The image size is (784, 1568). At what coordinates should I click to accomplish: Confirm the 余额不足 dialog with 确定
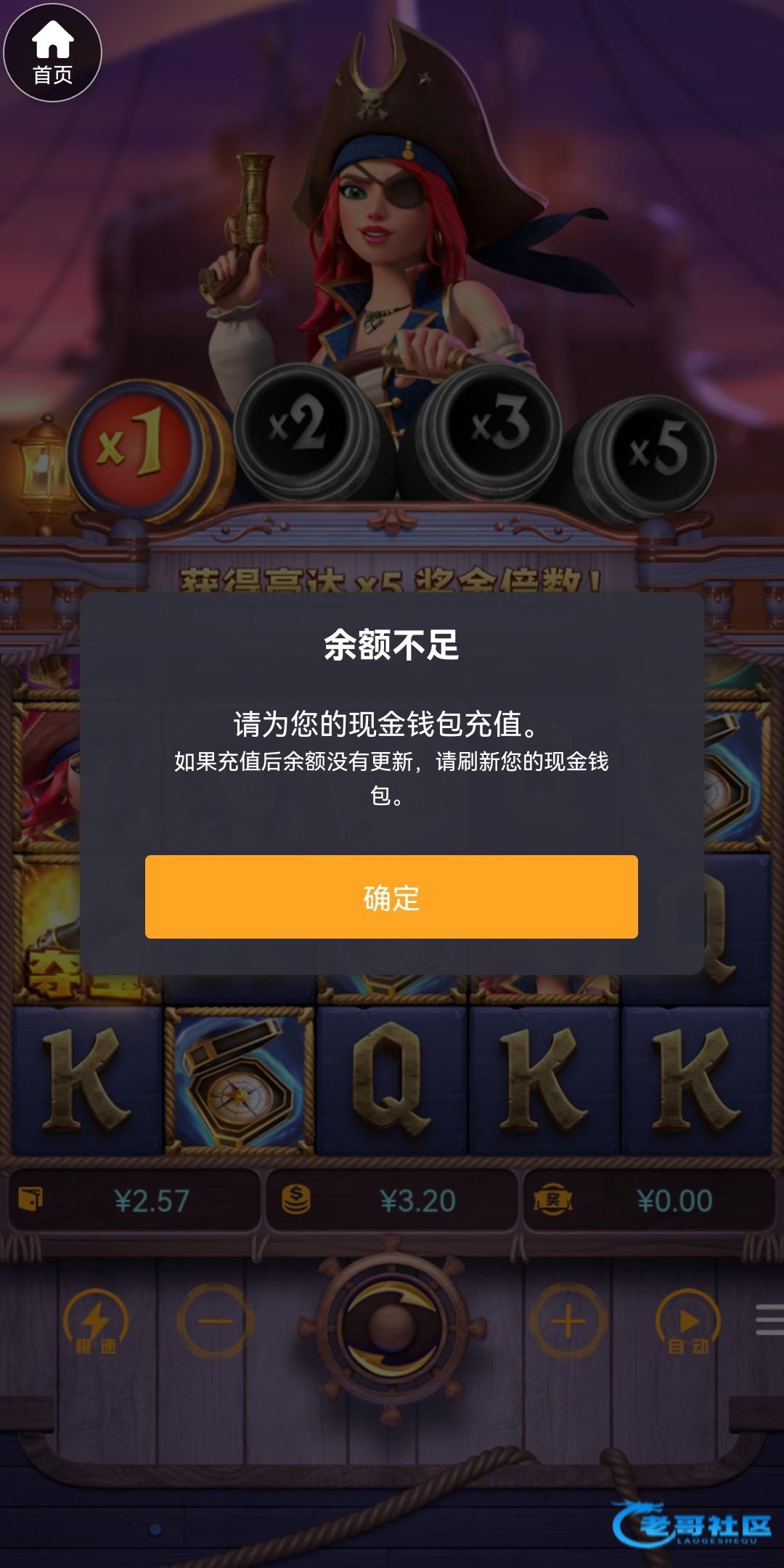(x=391, y=897)
